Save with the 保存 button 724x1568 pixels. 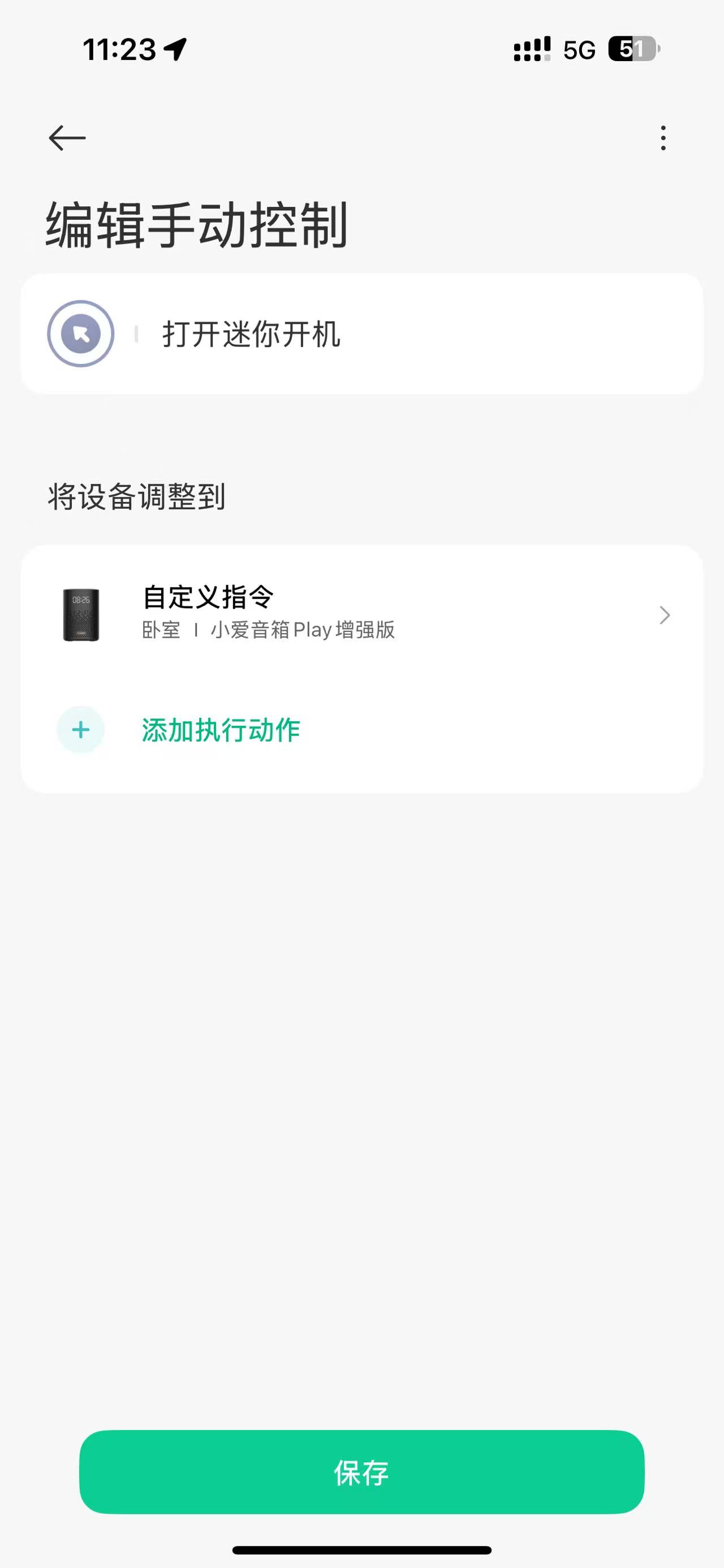click(361, 1472)
